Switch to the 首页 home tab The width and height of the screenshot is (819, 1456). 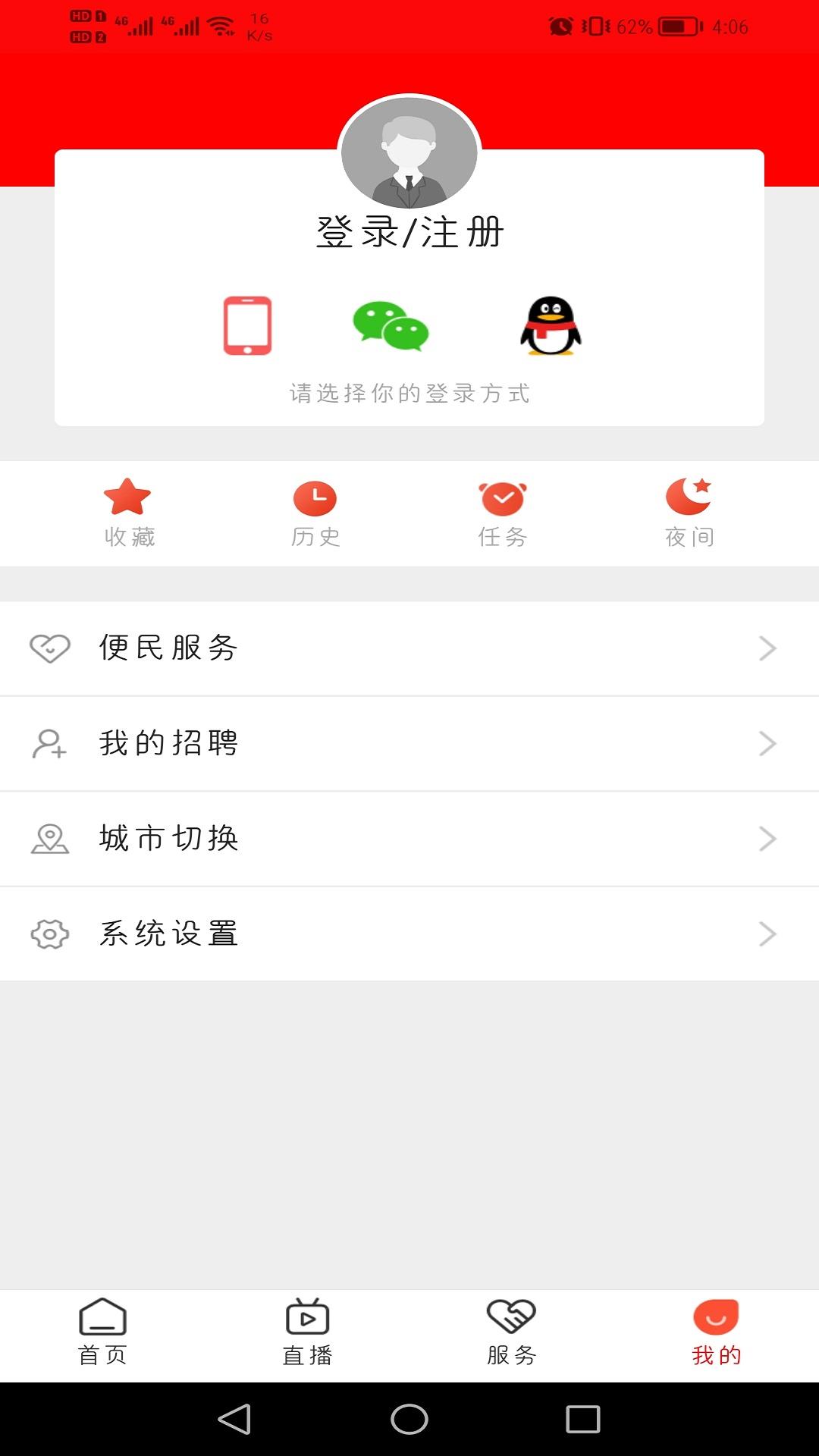tap(102, 1333)
